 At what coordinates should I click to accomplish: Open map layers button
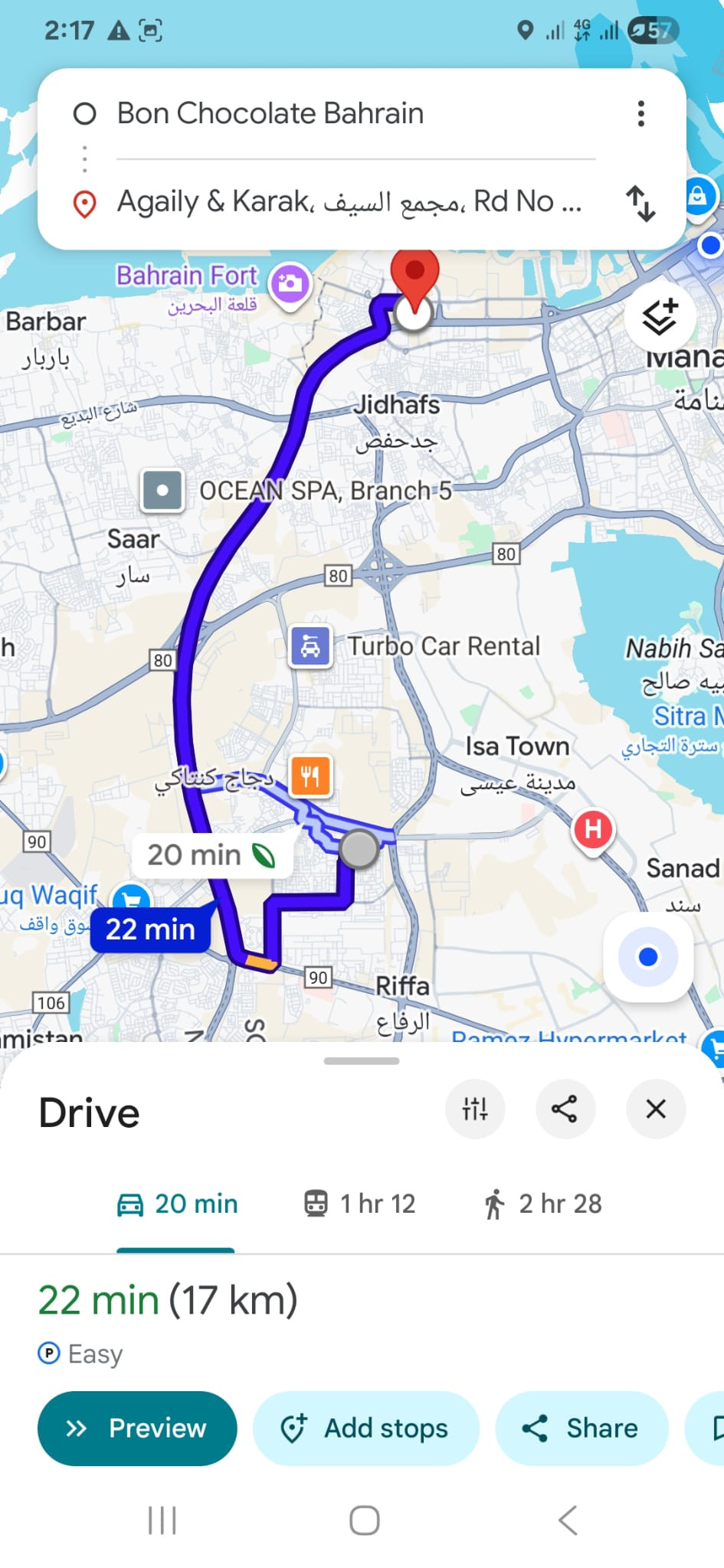(660, 316)
